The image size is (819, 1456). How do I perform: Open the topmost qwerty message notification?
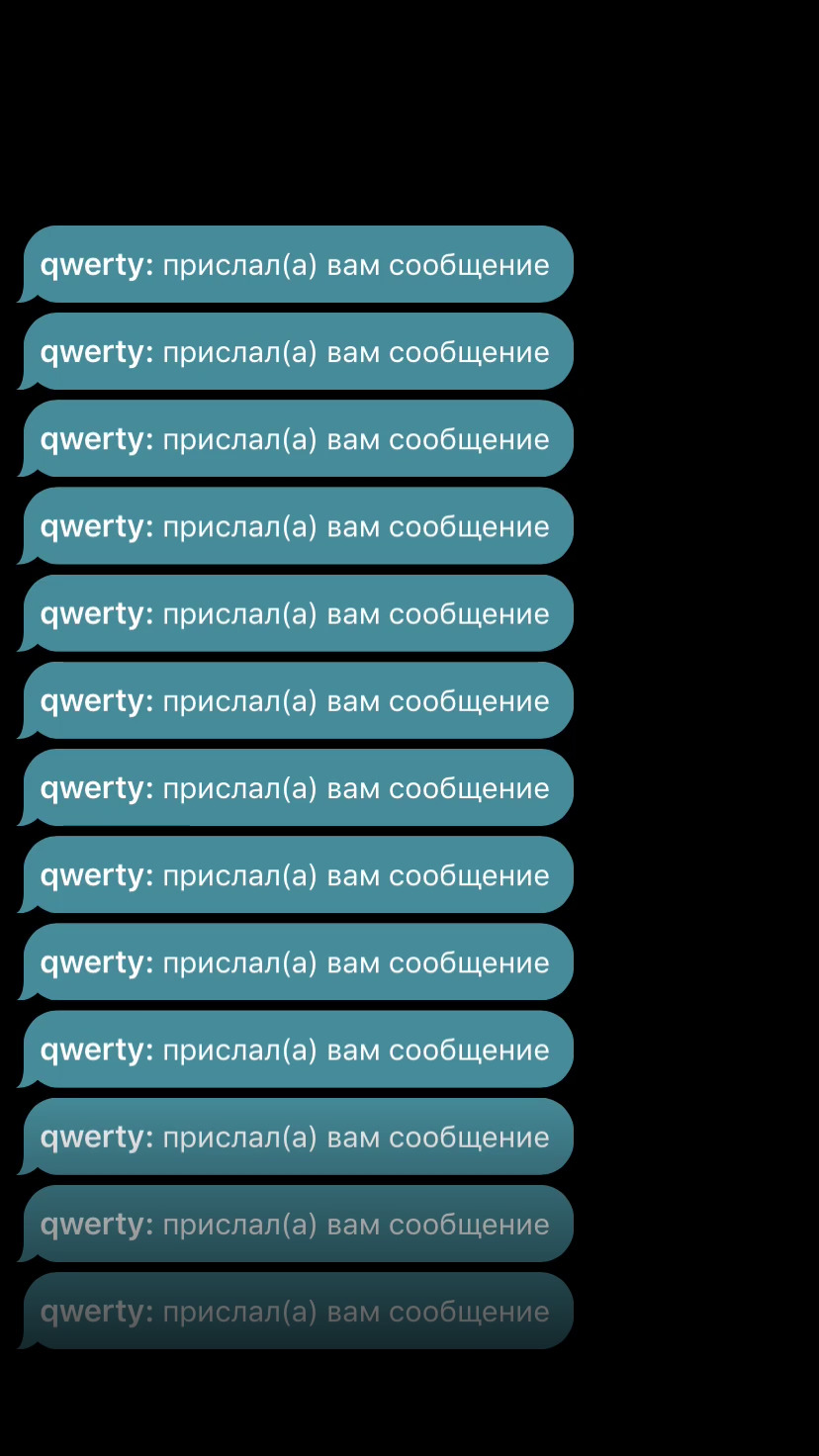pos(297,265)
